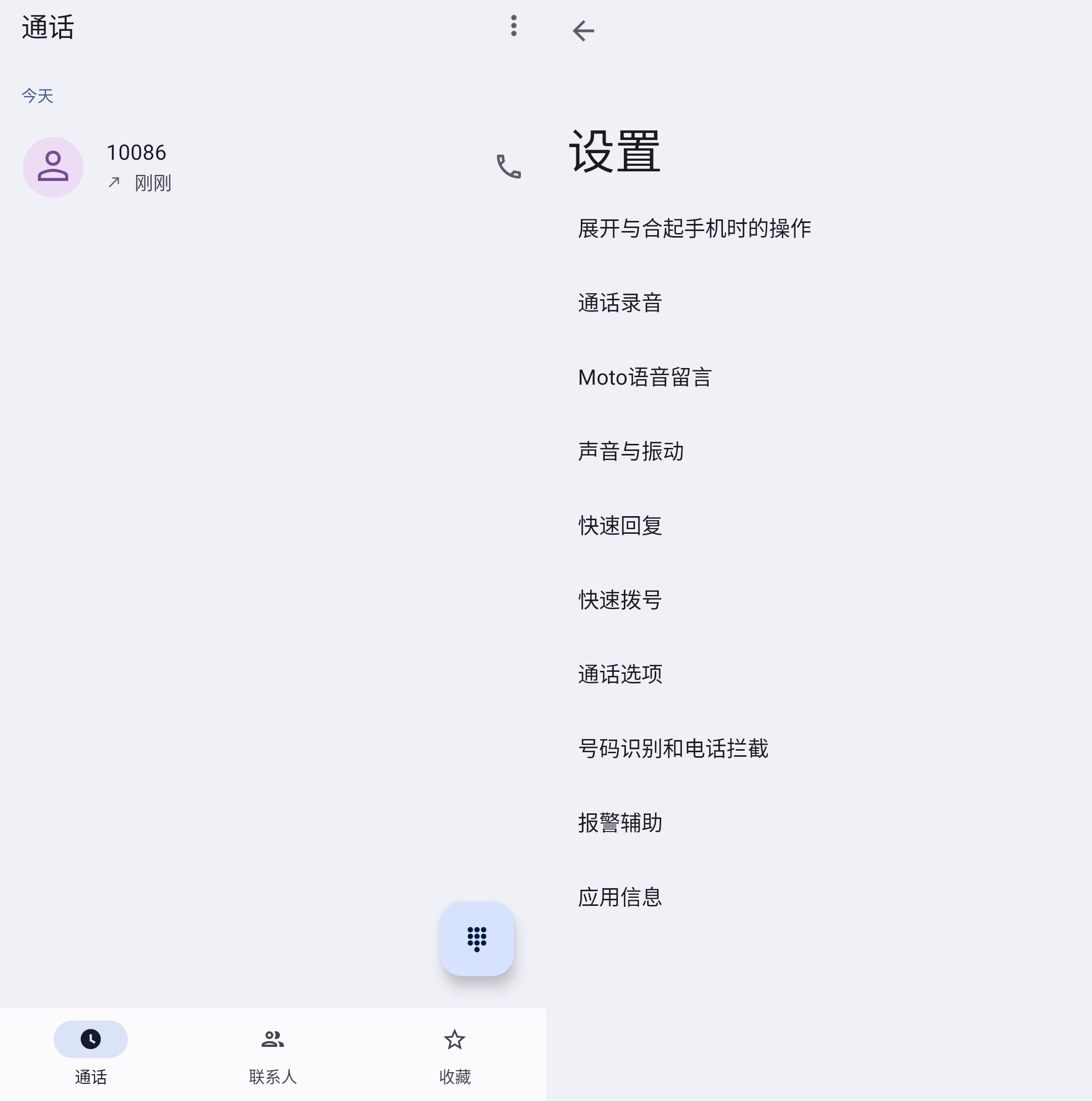
Task: Open 应用信息 entry
Action: pyautogui.click(x=620, y=896)
